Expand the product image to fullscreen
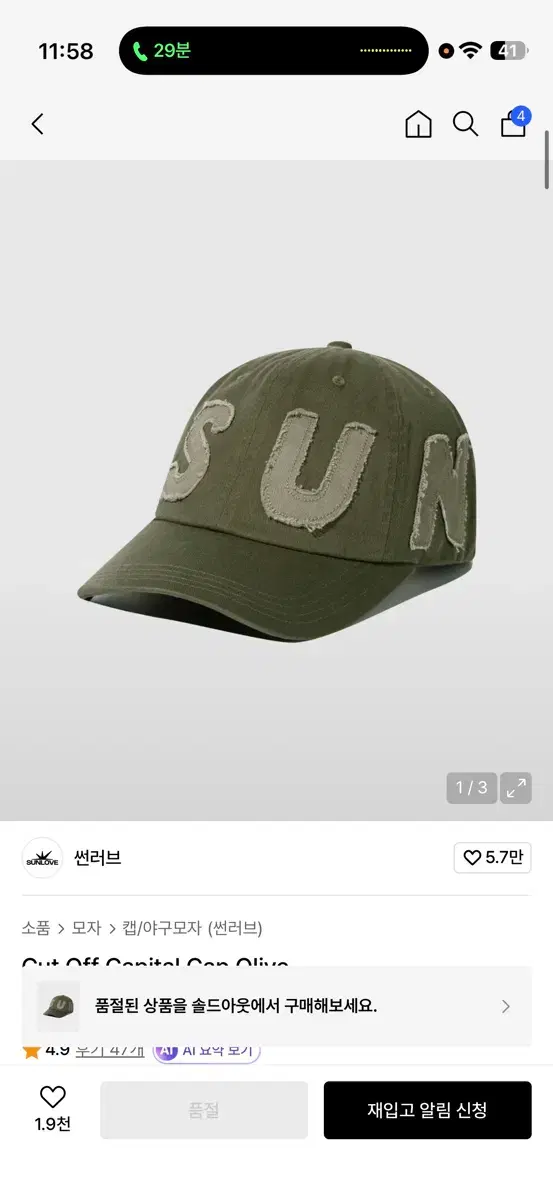Image resolution: width=553 pixels, height=1200 pixels. 516,788
